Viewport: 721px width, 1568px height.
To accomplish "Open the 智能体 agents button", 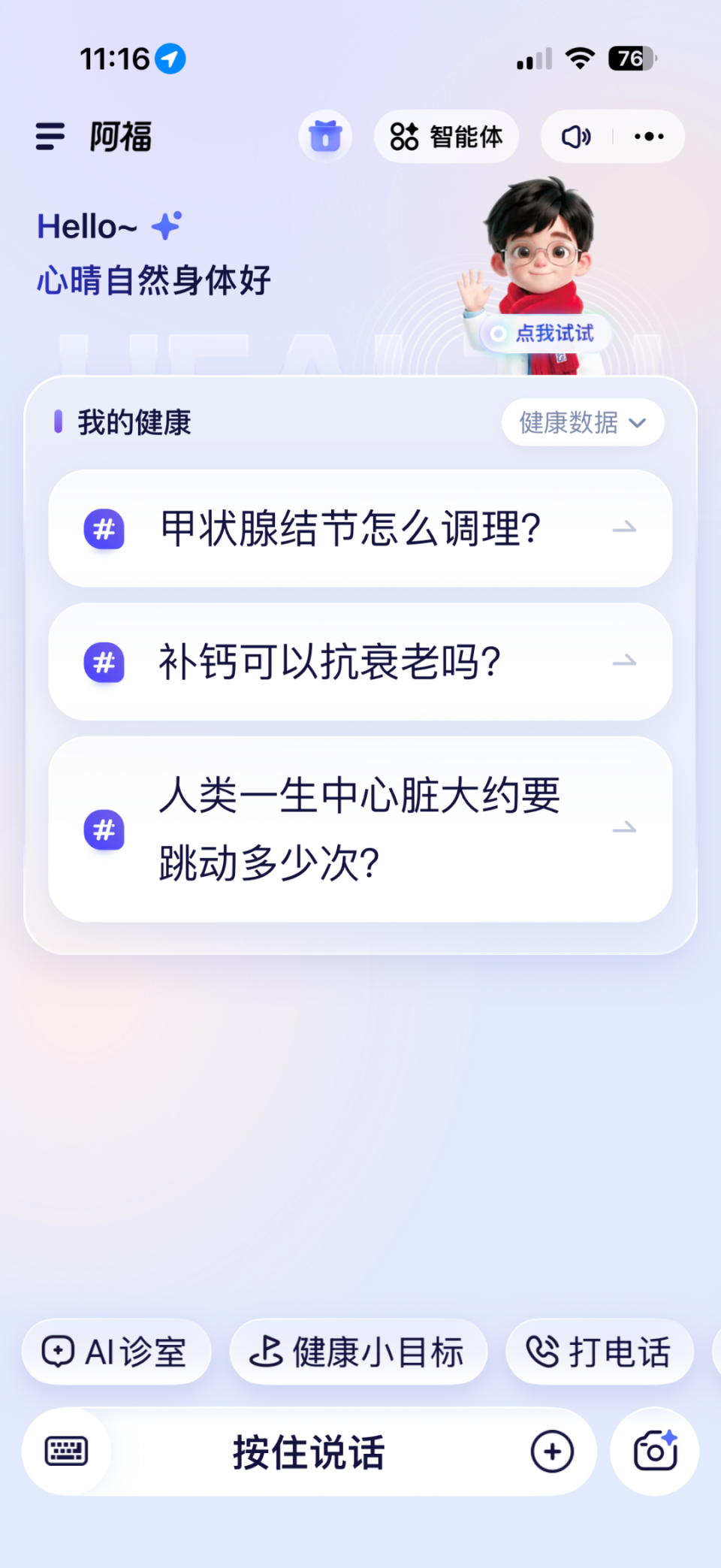I will (x=446, y=137).
